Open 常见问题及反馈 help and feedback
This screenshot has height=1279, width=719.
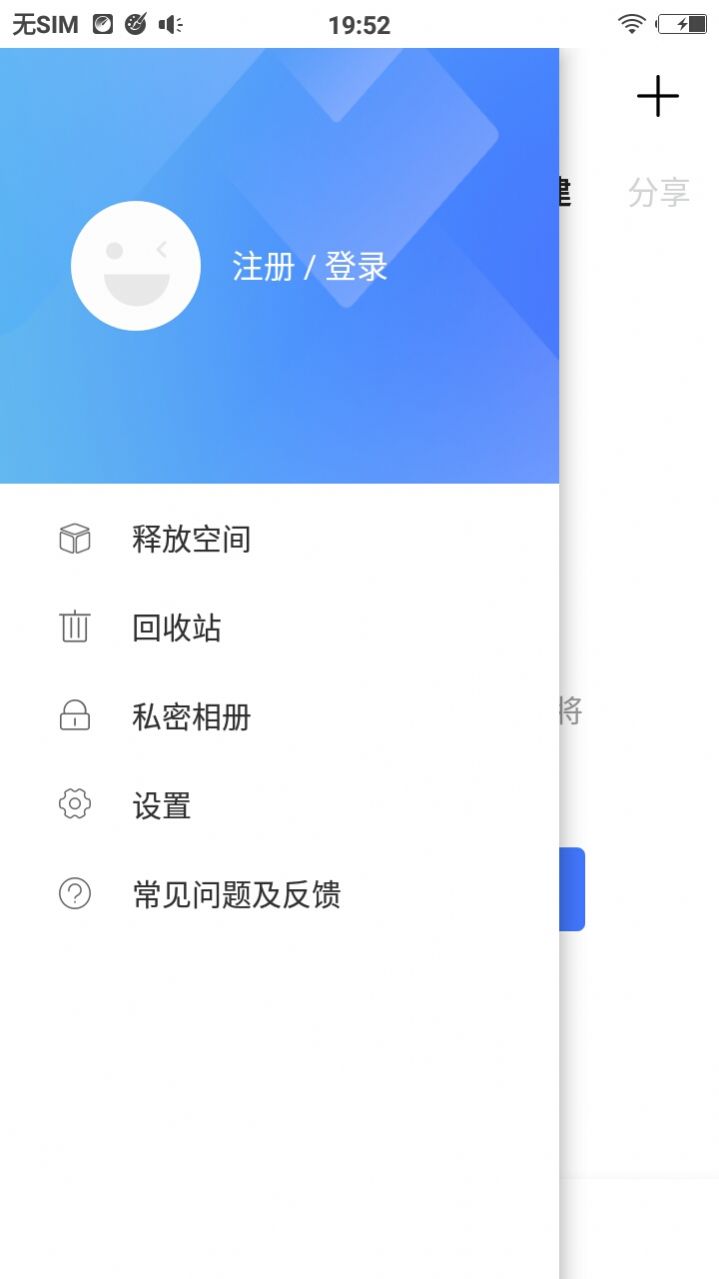[x=236, y=894]
